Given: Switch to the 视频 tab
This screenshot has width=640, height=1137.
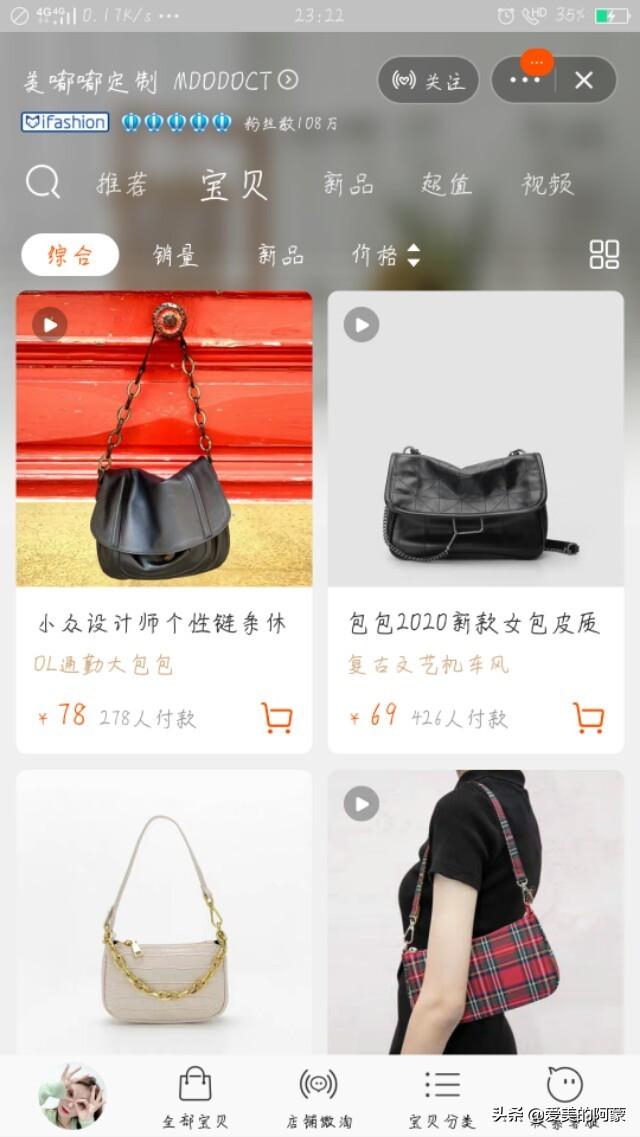Looking at the screenshot, I should [547, 184].
